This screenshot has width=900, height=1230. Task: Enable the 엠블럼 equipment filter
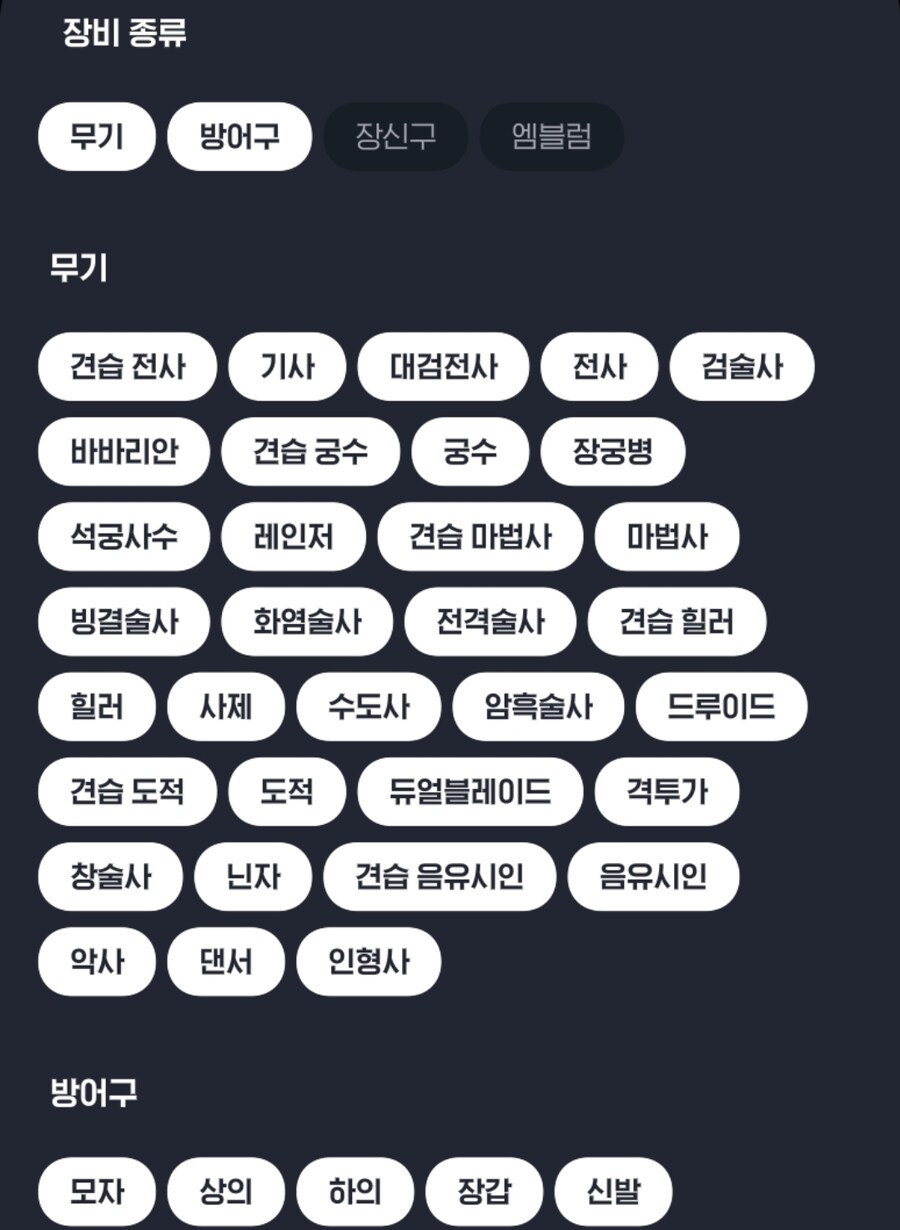click(552, 136)
